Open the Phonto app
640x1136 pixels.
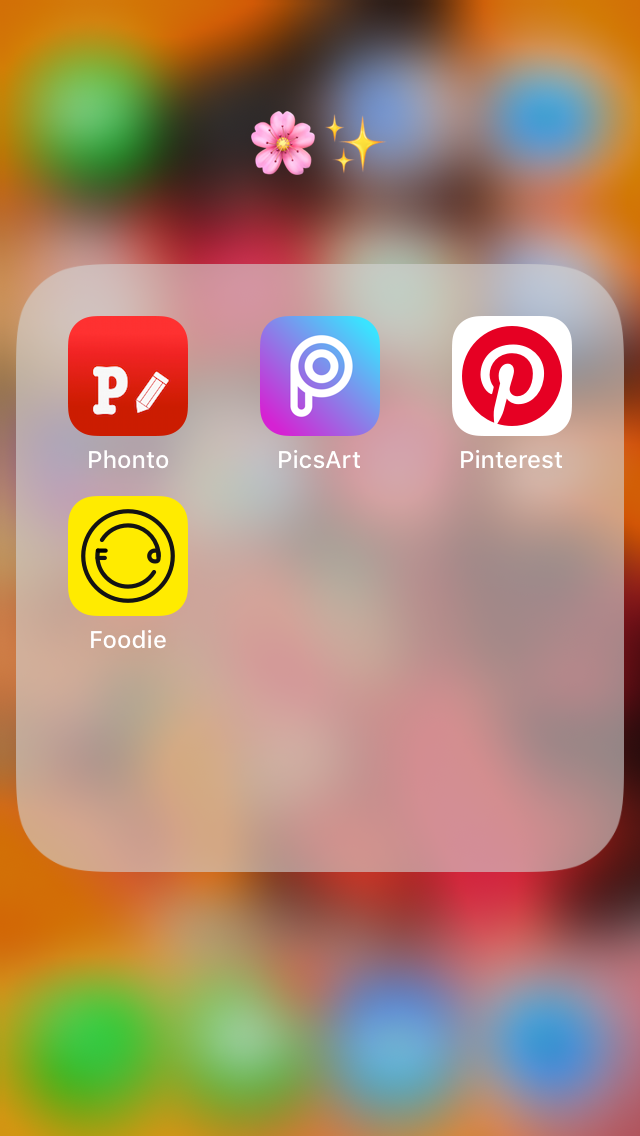point(128,376)
